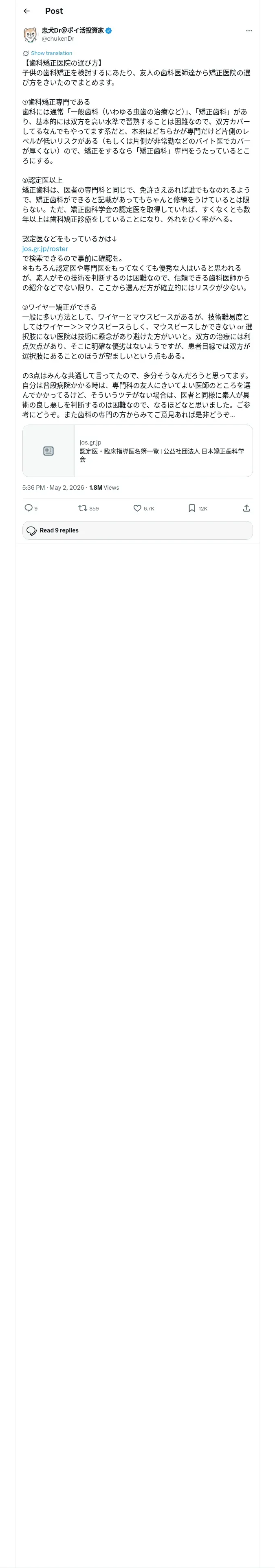Like this post
Screen dimensions: 275x1568
click(x=143, y=508)
